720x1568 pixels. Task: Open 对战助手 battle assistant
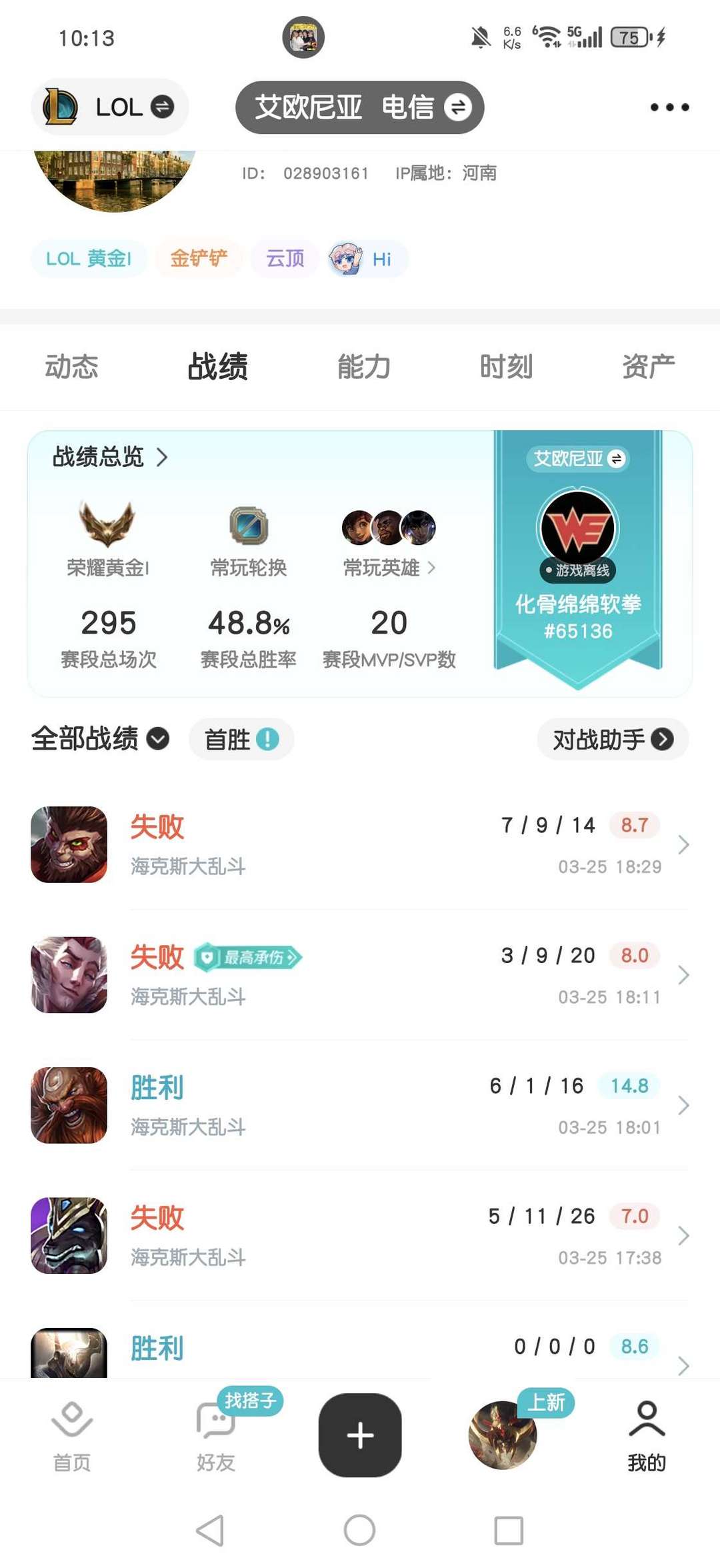[x=612, y=739]
